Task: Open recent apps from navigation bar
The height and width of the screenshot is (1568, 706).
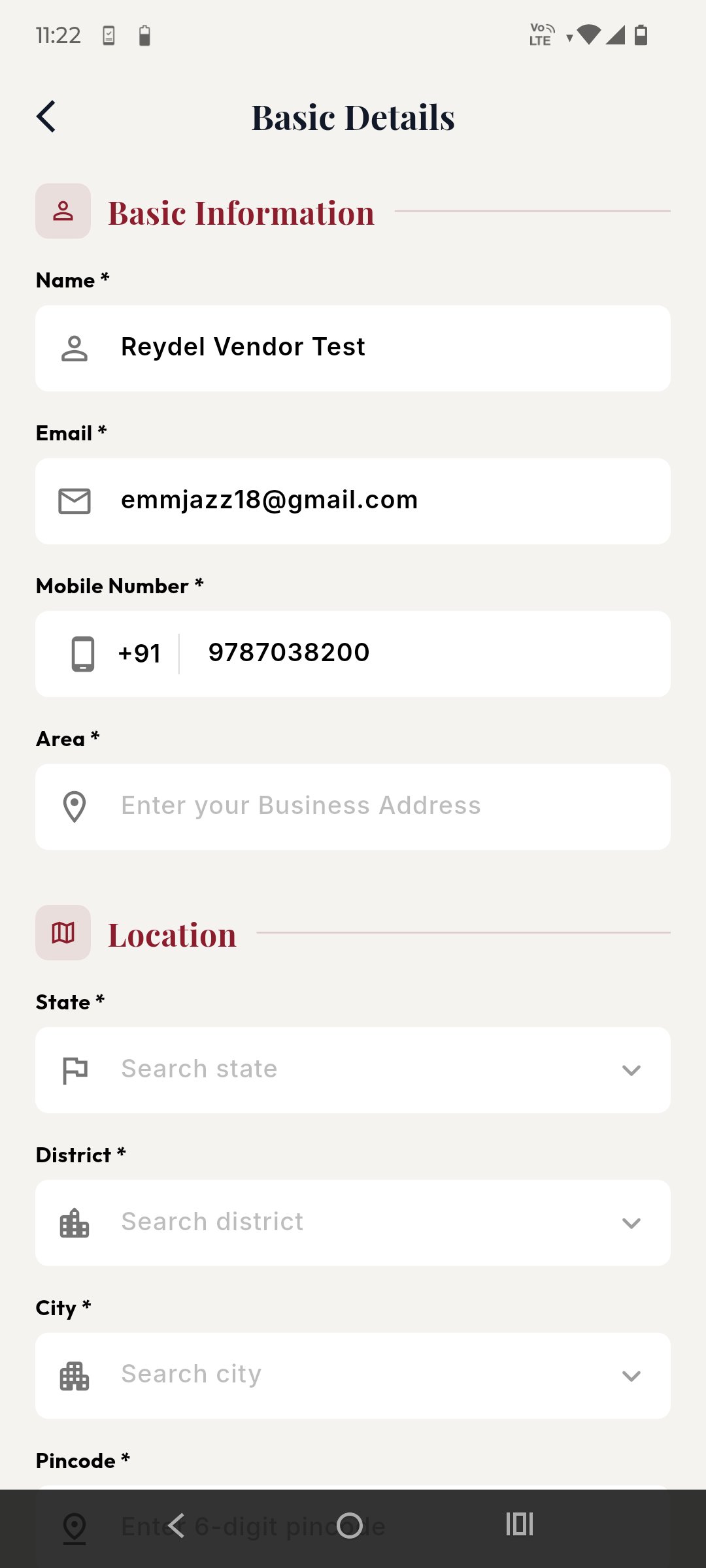Action: click(520, 1524)
